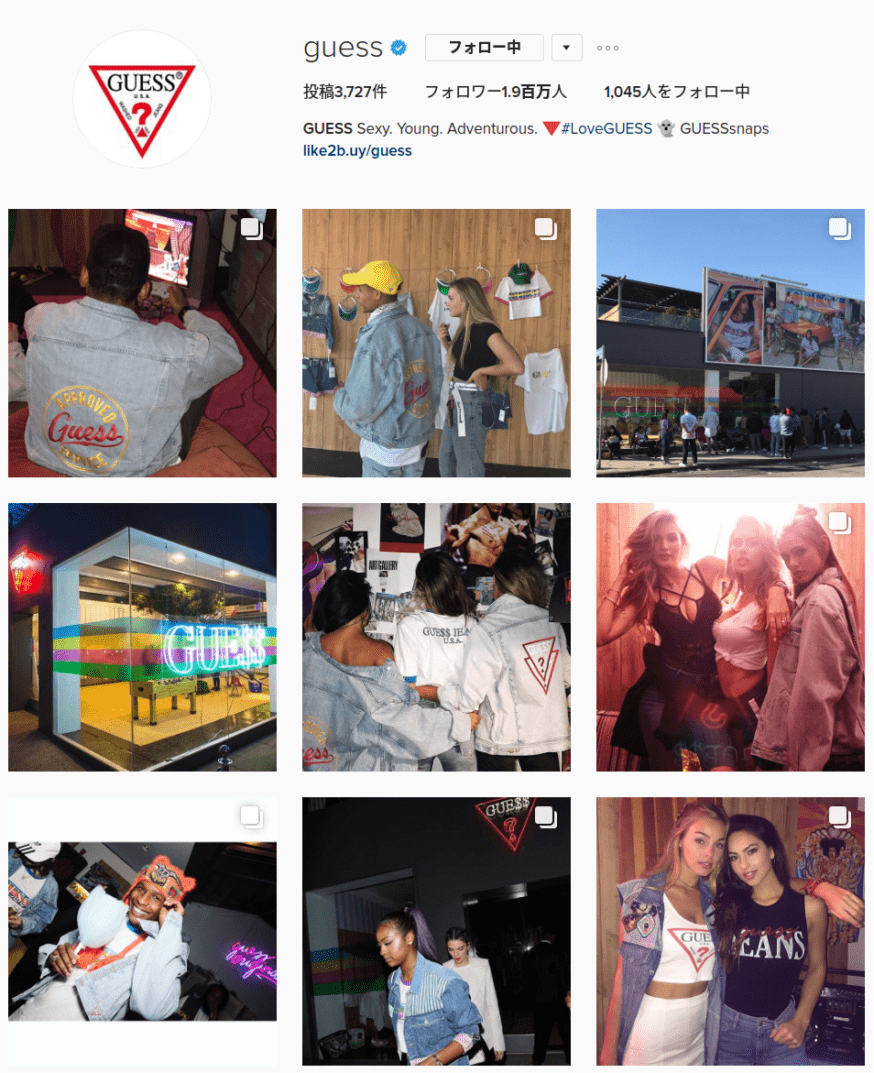Screen dimensions: 874x1073
Task: Tap the #LoveGUESS hashtag
Action: [x=606, y=129]
